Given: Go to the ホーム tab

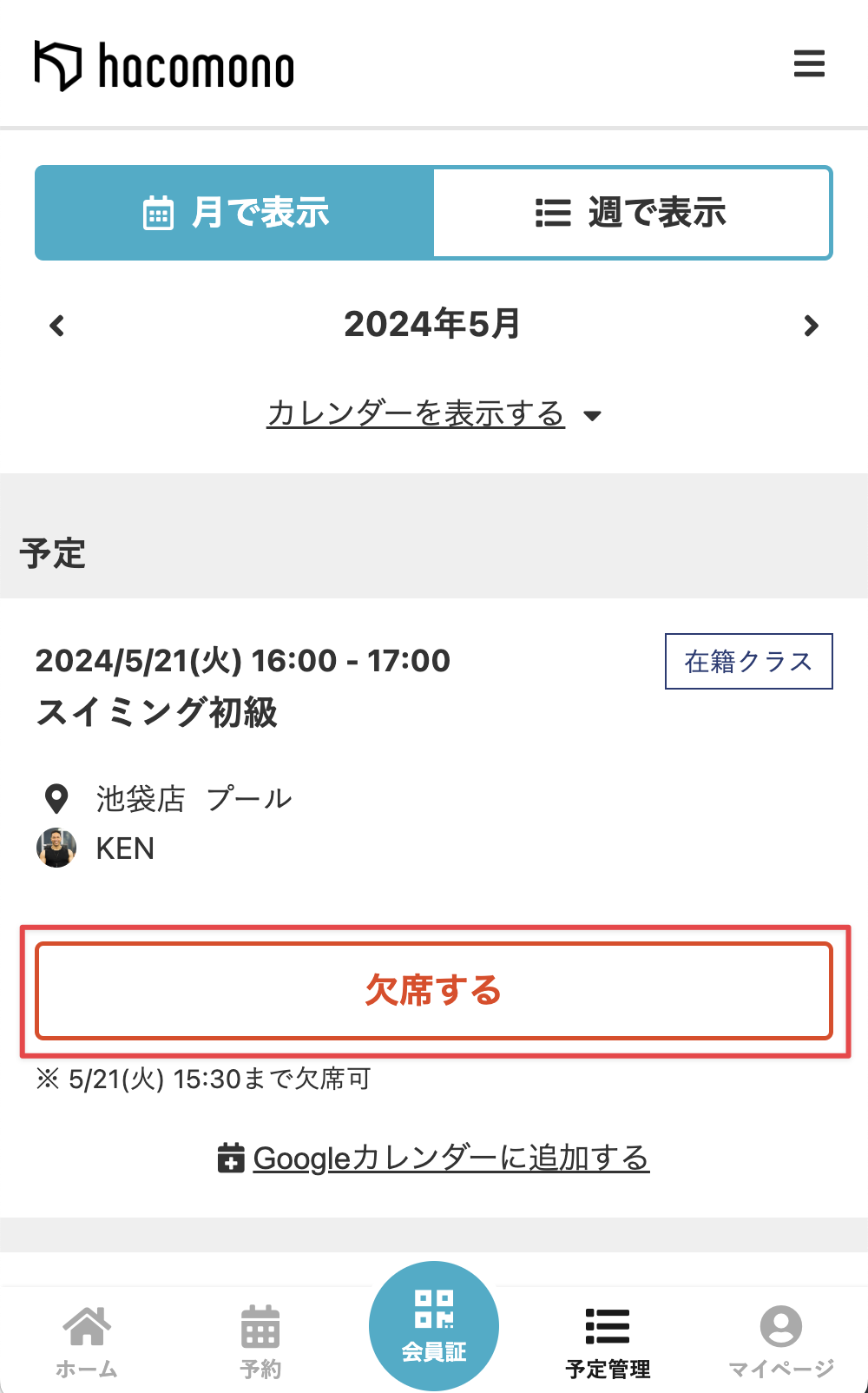Looking at the screenshot, I should (87, 1342).
